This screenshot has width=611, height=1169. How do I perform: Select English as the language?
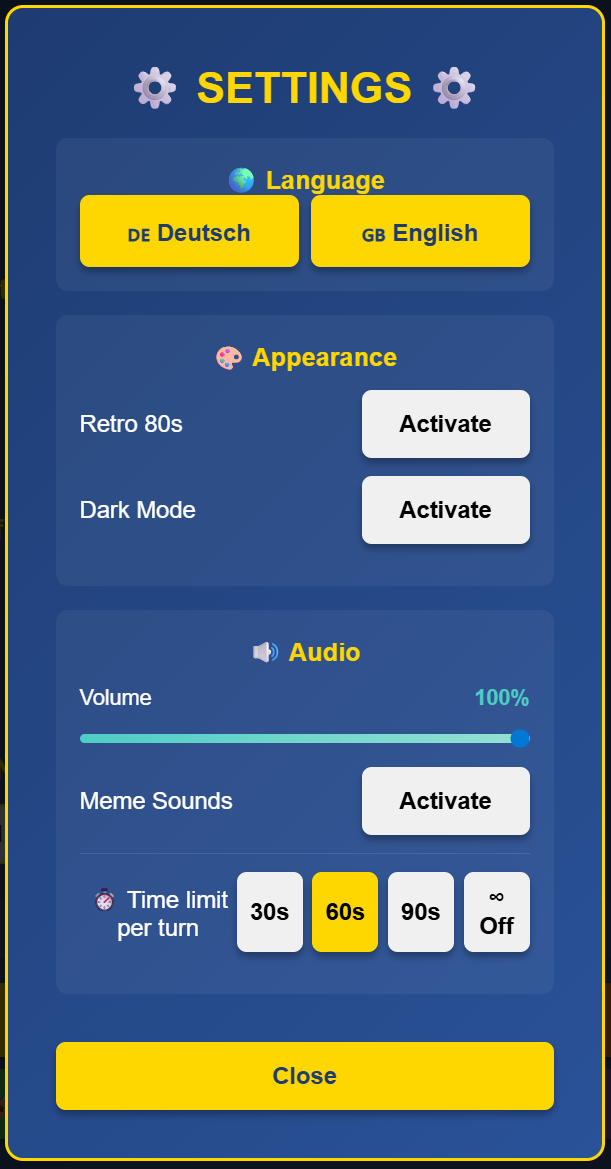pos(420,231)
